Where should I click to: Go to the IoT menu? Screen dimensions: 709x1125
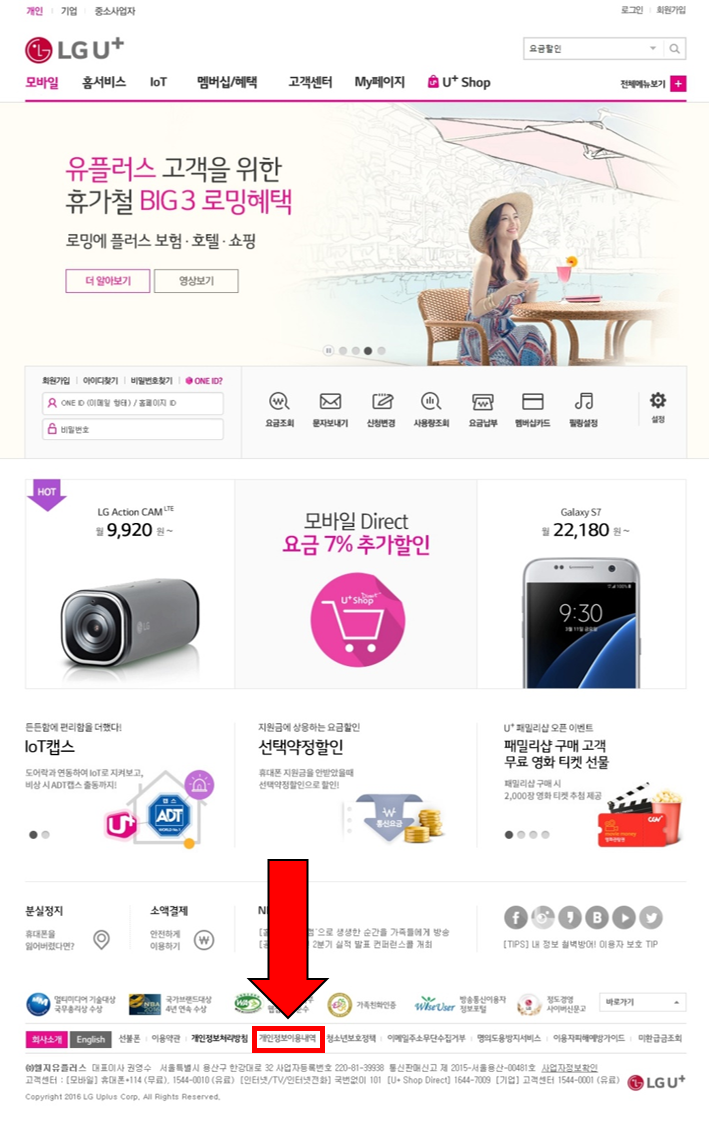pos(159,82)
